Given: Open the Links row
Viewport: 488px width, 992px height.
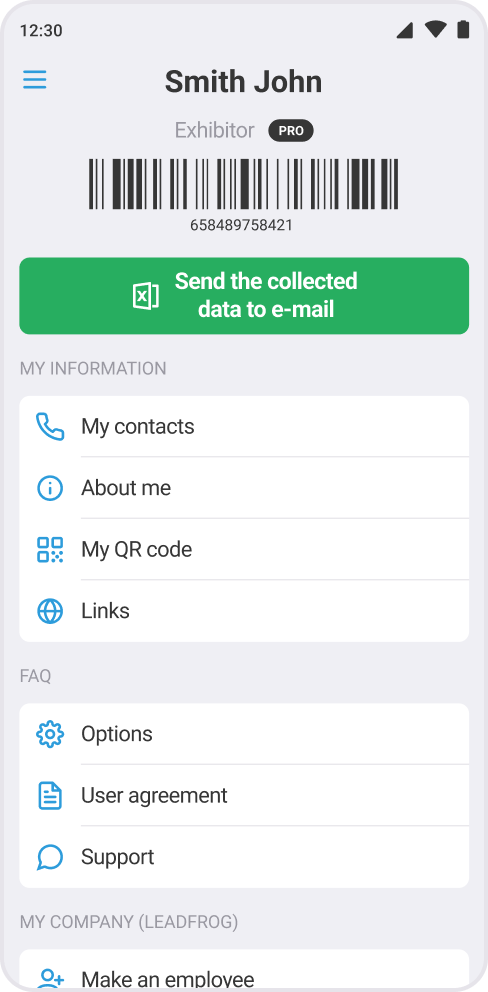Looking at the screenshot, I should click(244, 611).
